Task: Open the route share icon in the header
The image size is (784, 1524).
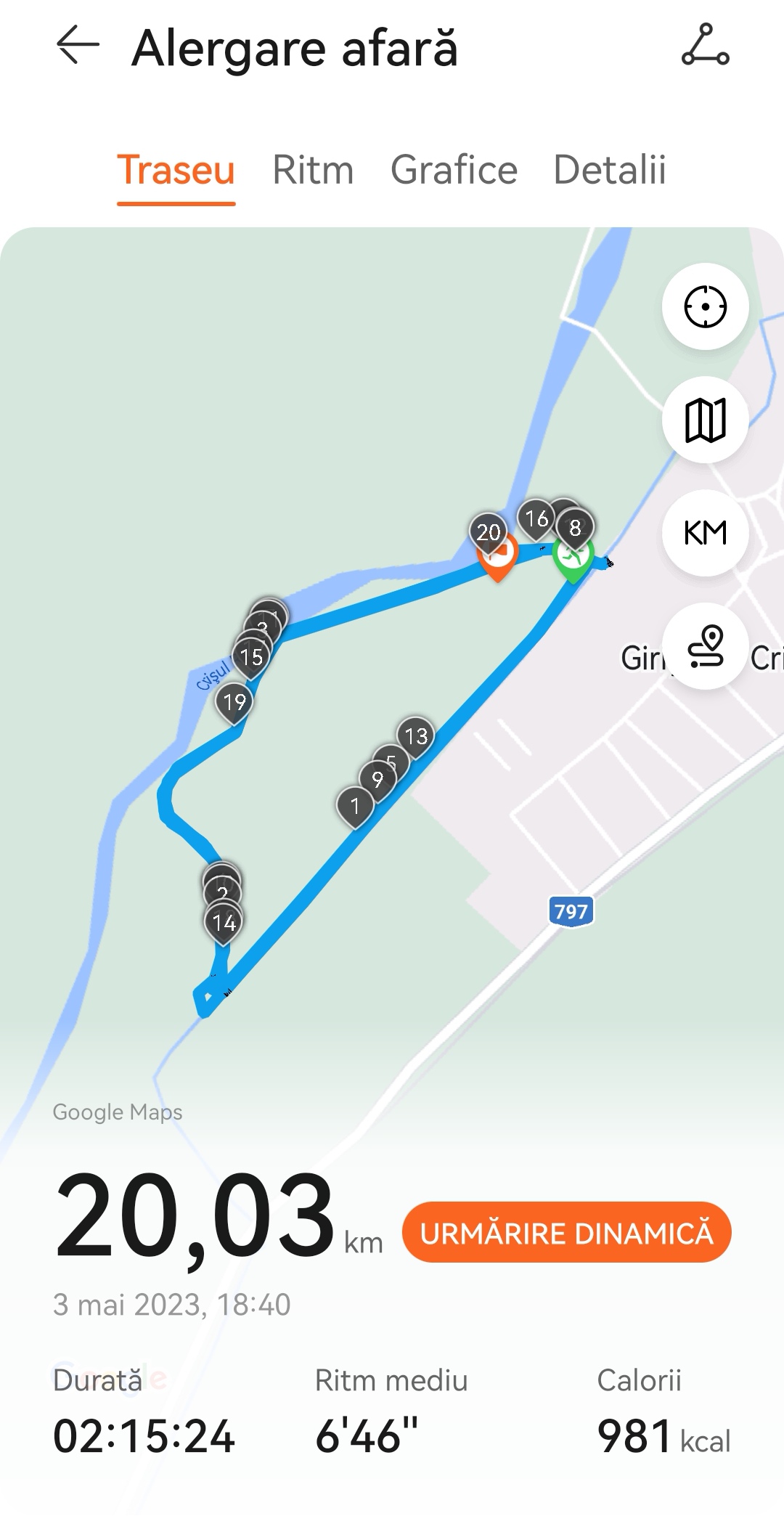Action: (x=705, y=46)
